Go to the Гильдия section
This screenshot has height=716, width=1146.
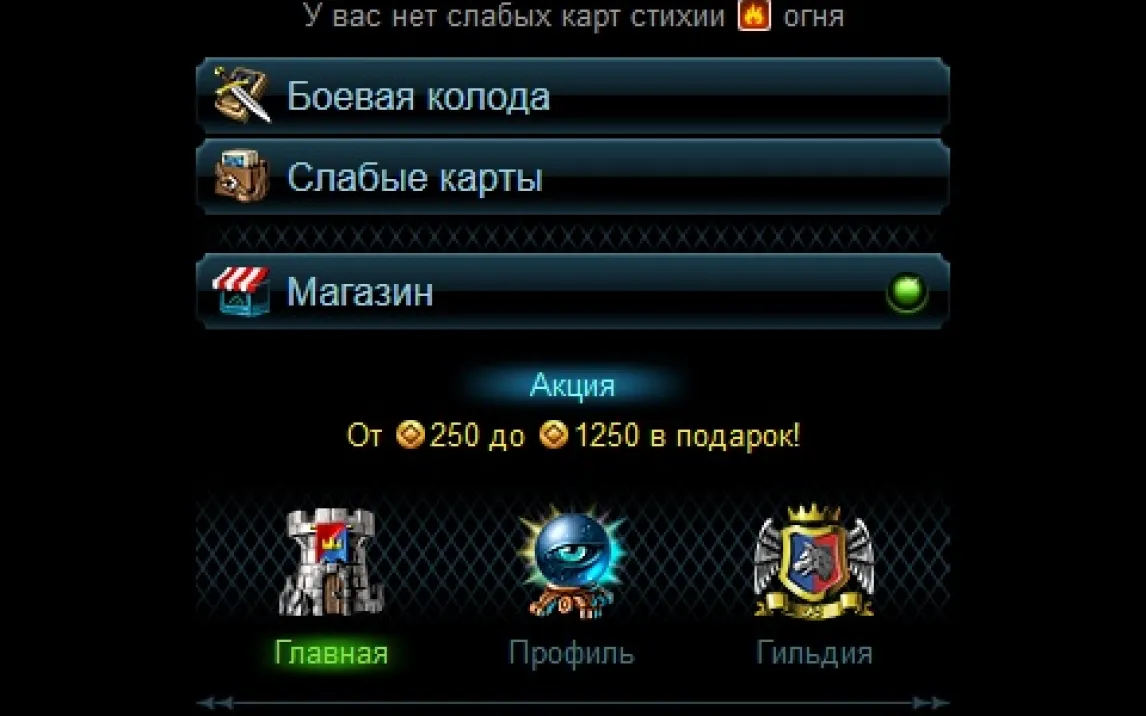tap(813, 585)
